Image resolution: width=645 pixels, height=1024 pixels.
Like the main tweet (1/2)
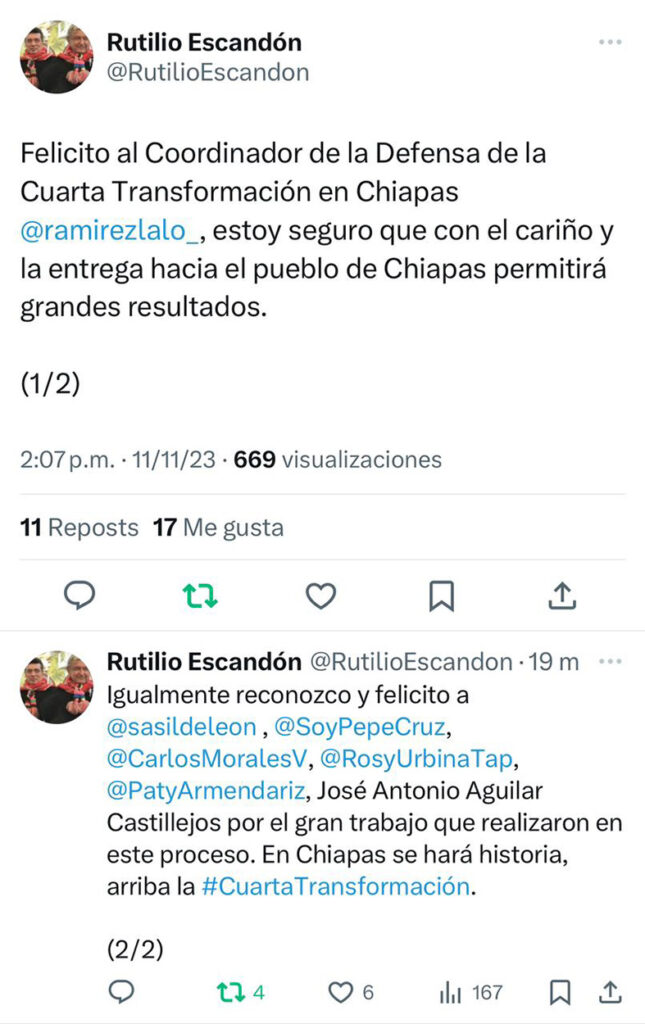[320, 596]
